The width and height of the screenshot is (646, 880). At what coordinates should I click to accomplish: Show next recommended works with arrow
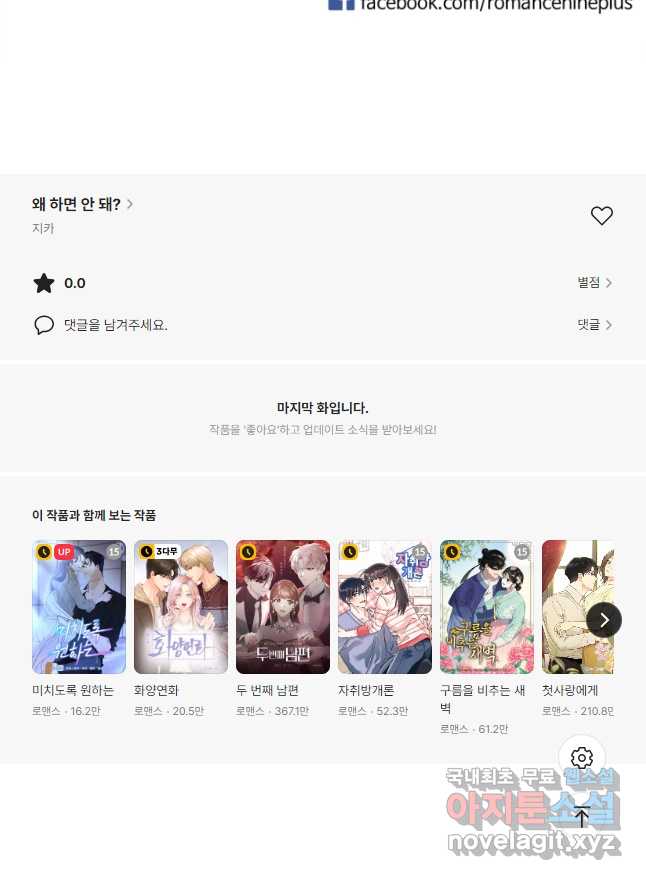point(604,620)
